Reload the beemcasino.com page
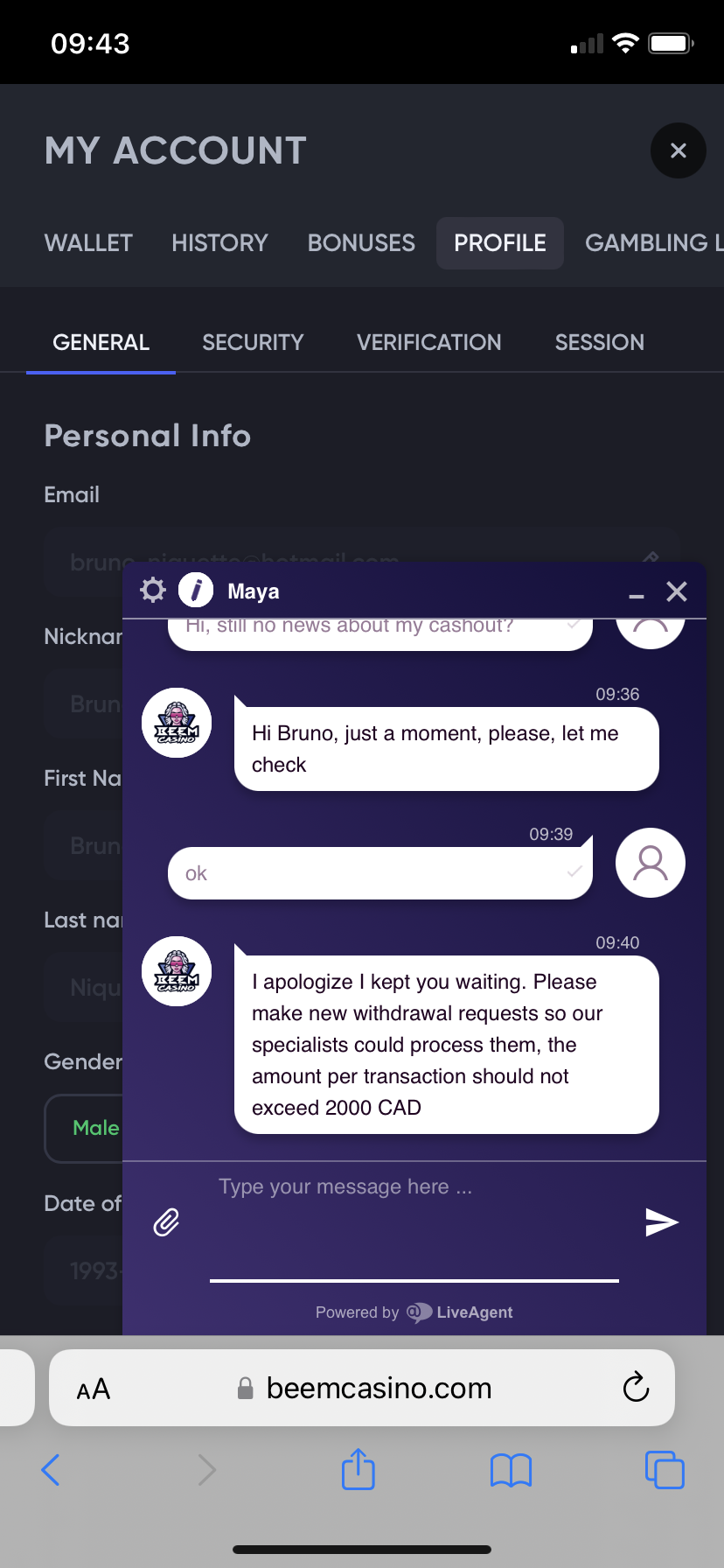The image size is (724, 1568). pos(636,1387)
